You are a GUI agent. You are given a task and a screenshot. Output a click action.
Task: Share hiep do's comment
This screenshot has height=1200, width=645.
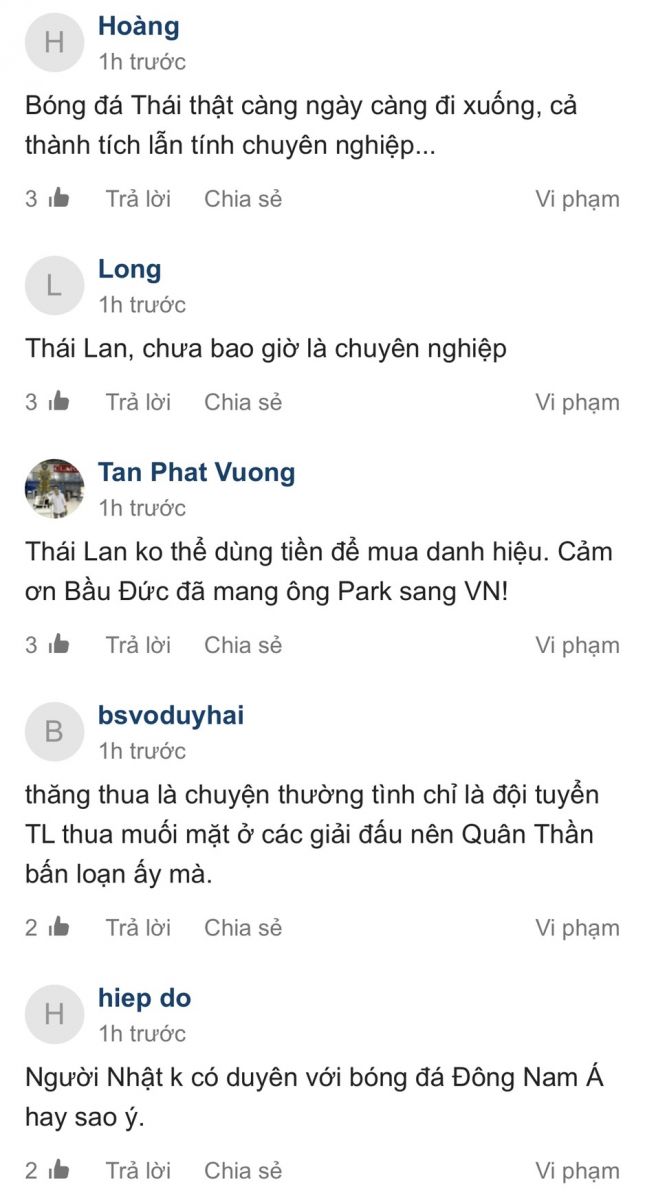[243, 1171]
